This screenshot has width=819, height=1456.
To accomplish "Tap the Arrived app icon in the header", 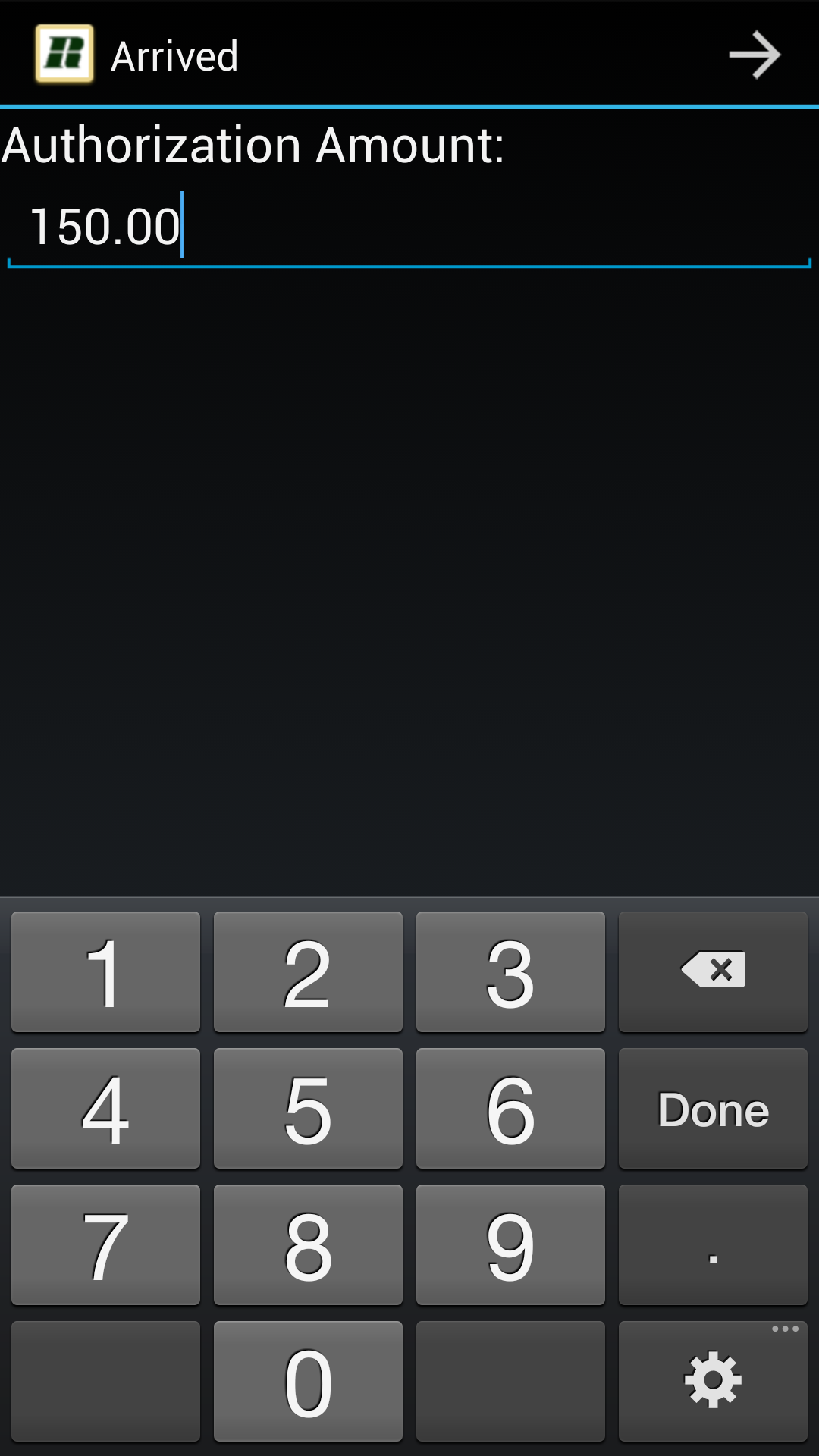I will 64,54.
